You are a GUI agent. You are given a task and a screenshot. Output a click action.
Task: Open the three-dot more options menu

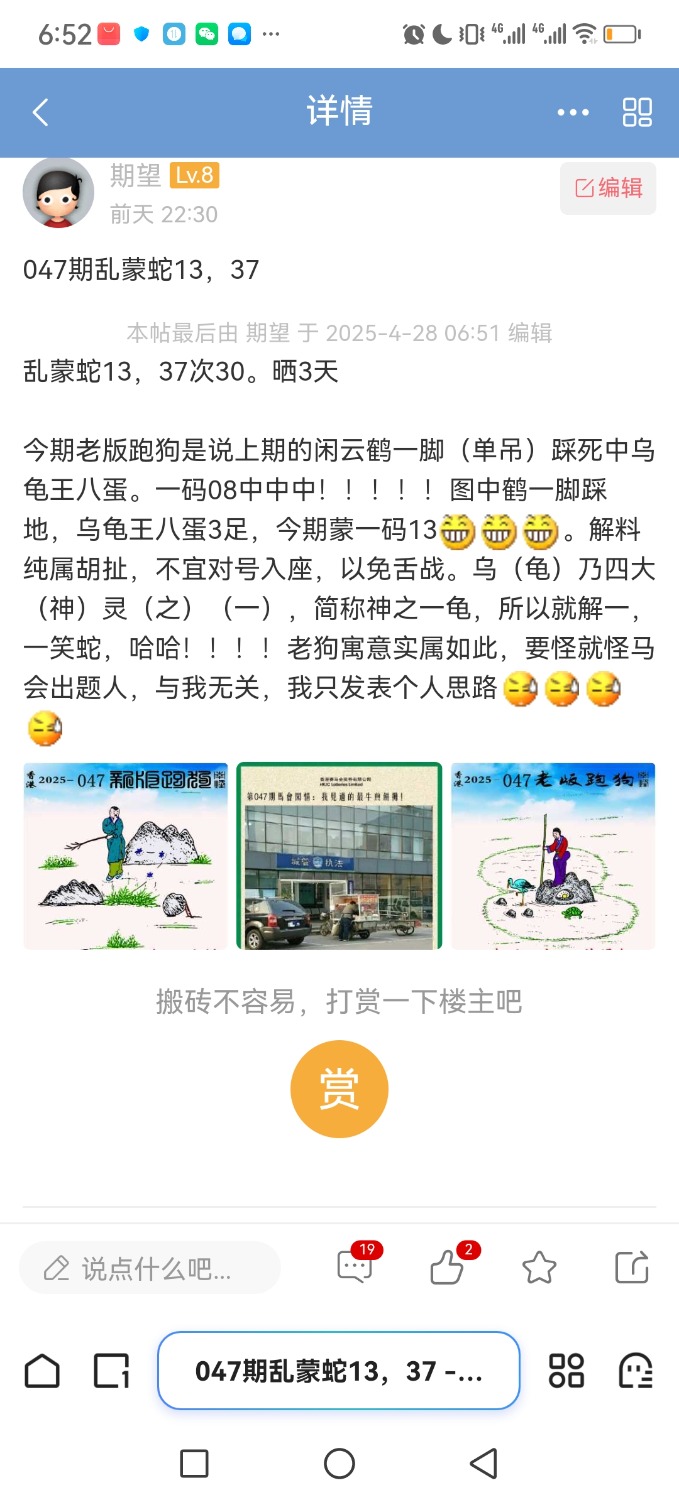(x=573, y=112)
